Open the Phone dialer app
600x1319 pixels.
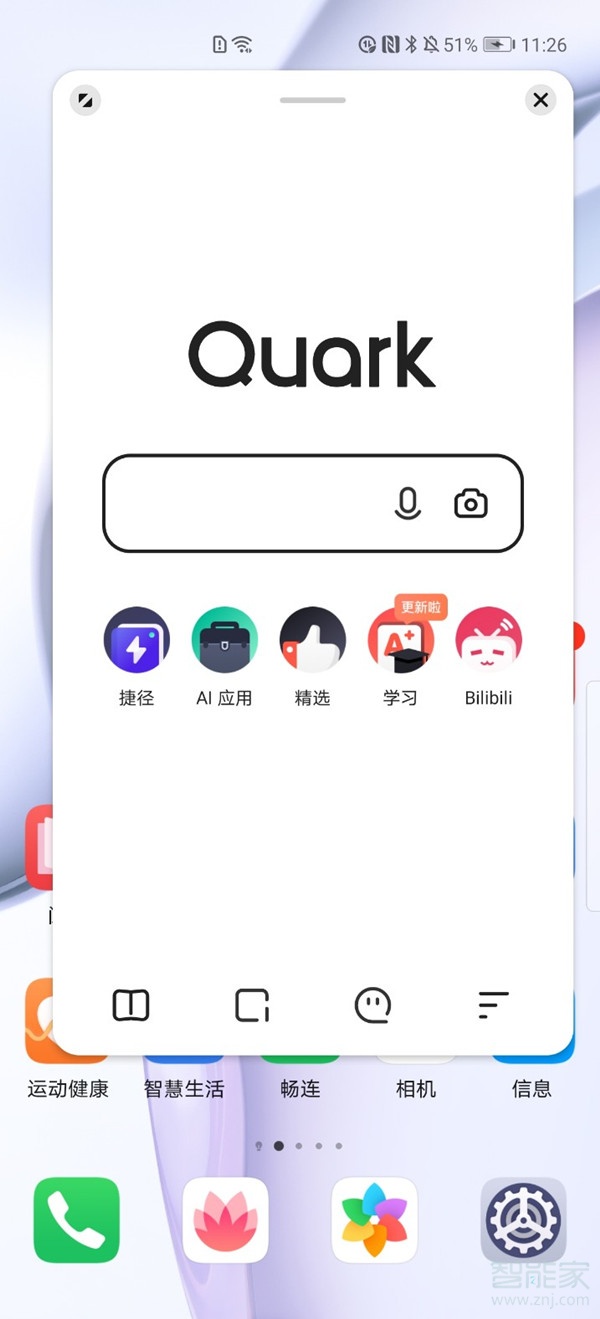[77, 1220]
